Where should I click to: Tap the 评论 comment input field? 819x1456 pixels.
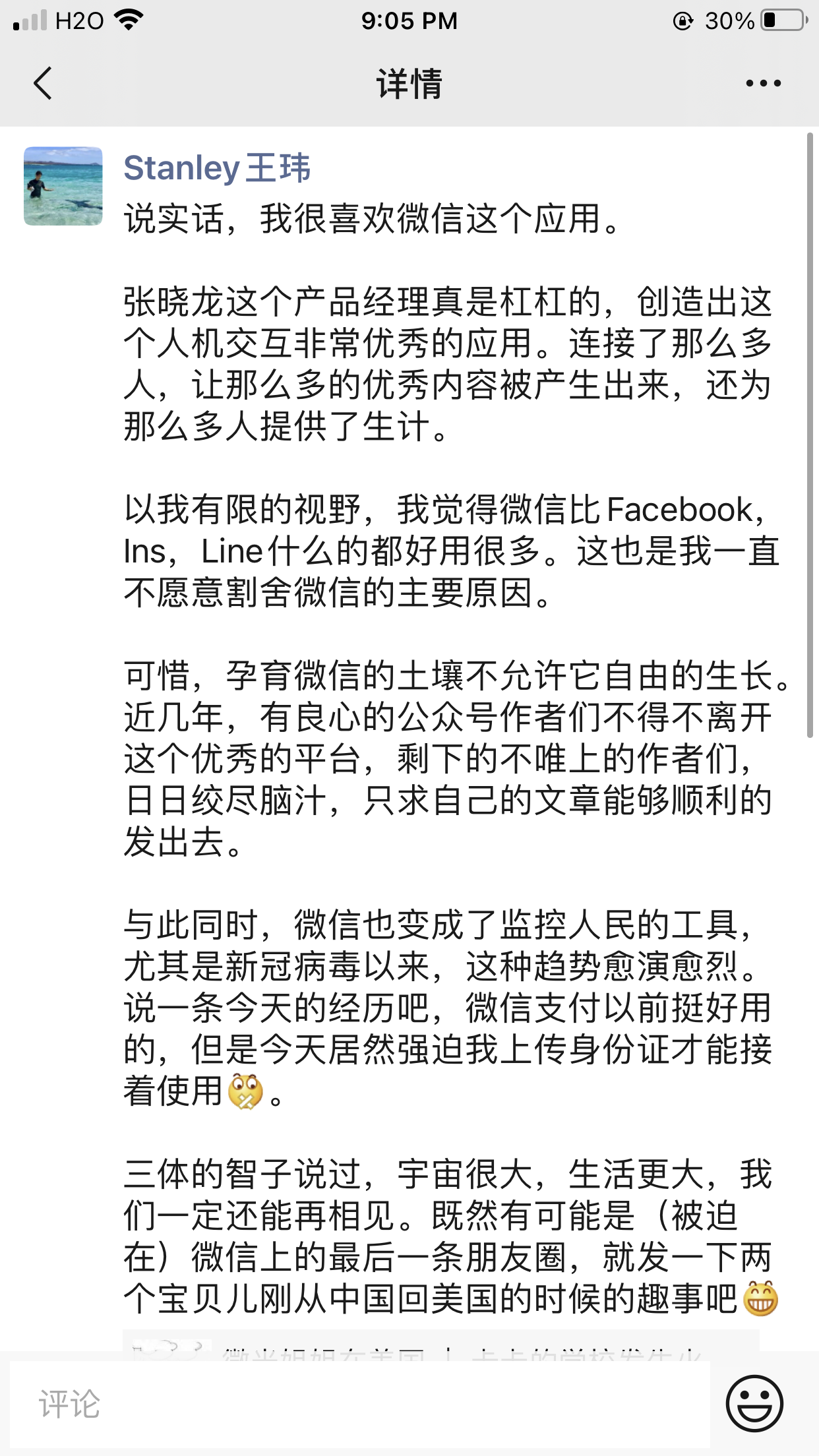click(359, 1404)
